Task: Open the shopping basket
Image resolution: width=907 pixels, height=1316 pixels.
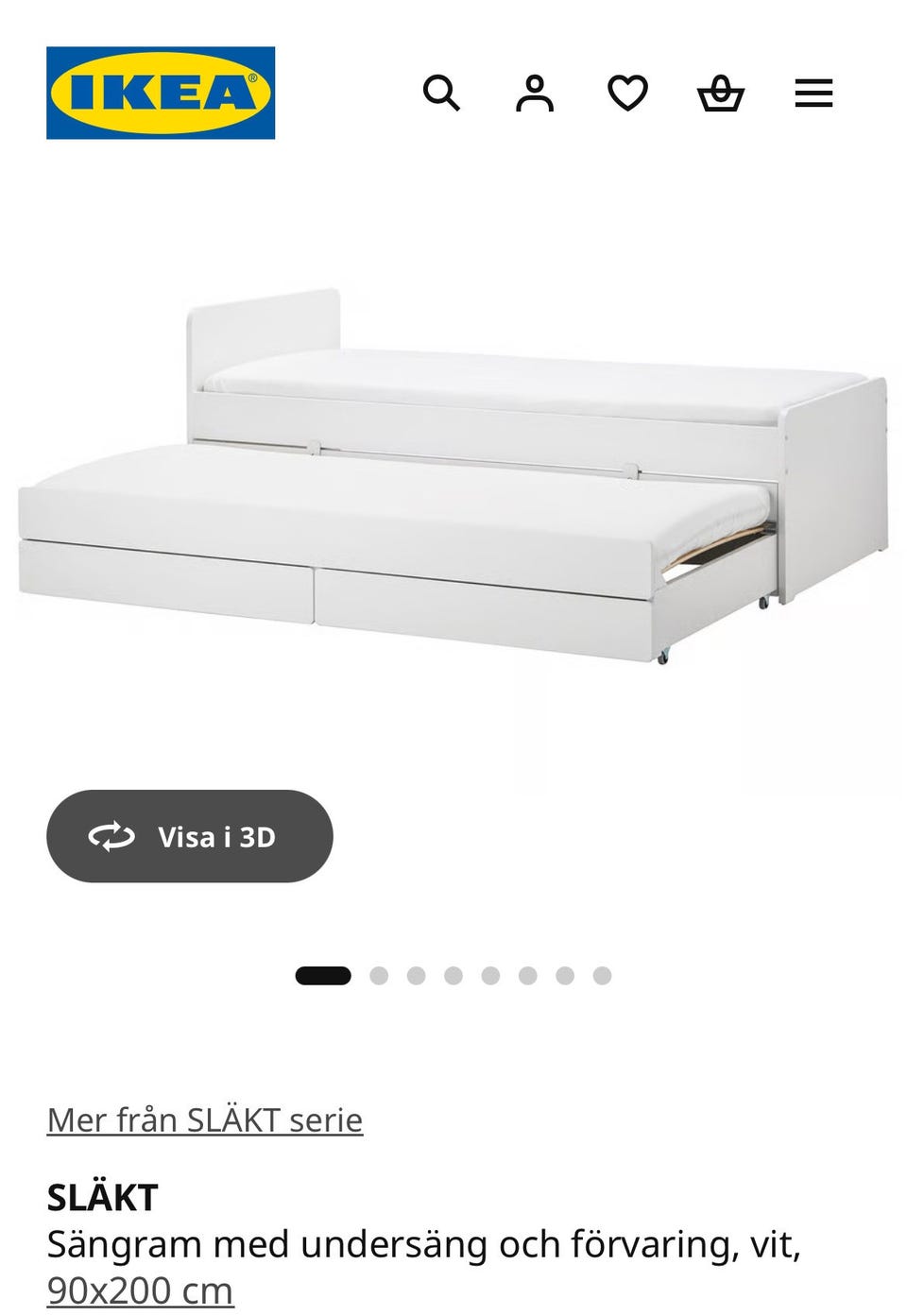Action: 721,94
